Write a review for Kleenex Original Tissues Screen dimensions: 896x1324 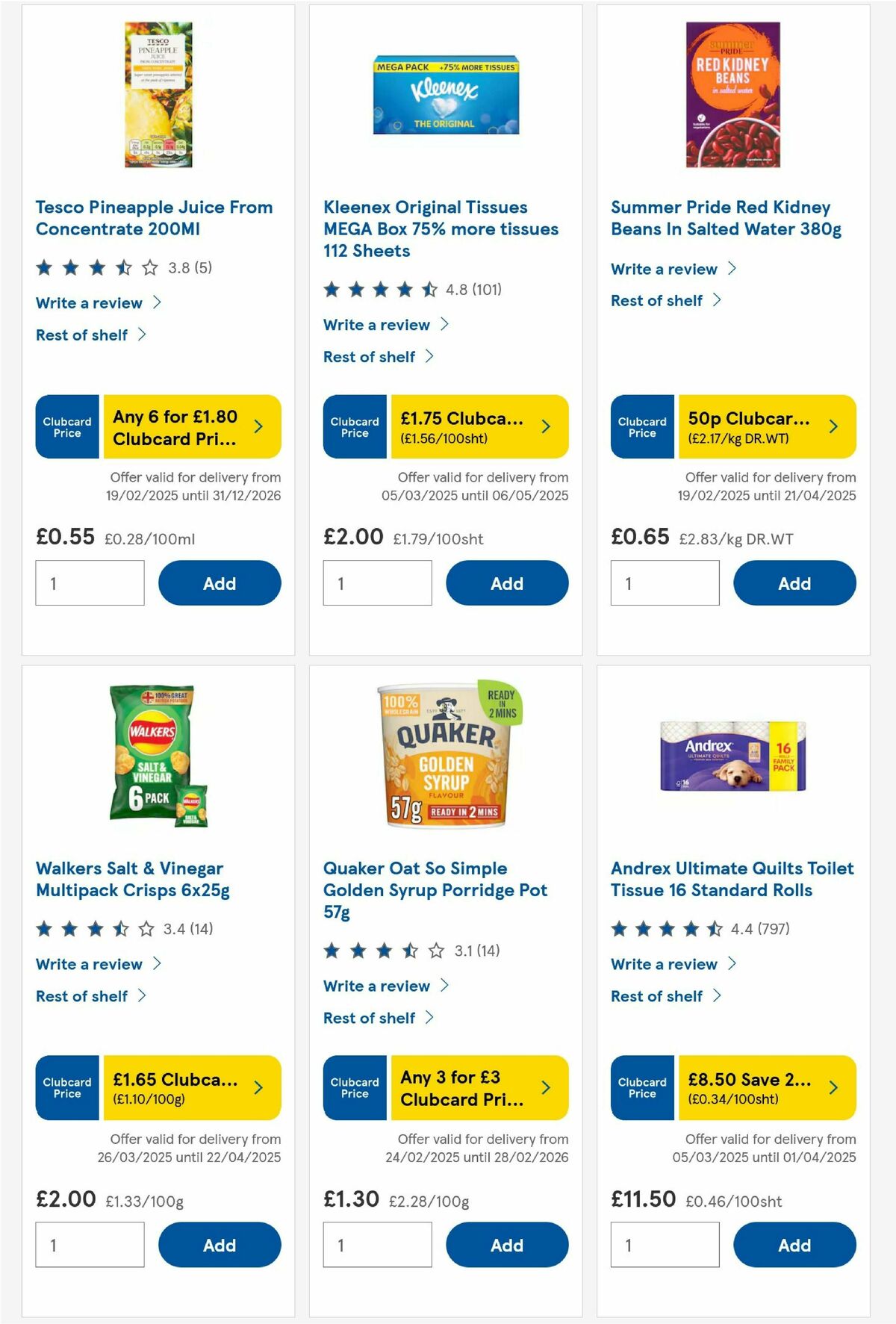click(376, 324)
